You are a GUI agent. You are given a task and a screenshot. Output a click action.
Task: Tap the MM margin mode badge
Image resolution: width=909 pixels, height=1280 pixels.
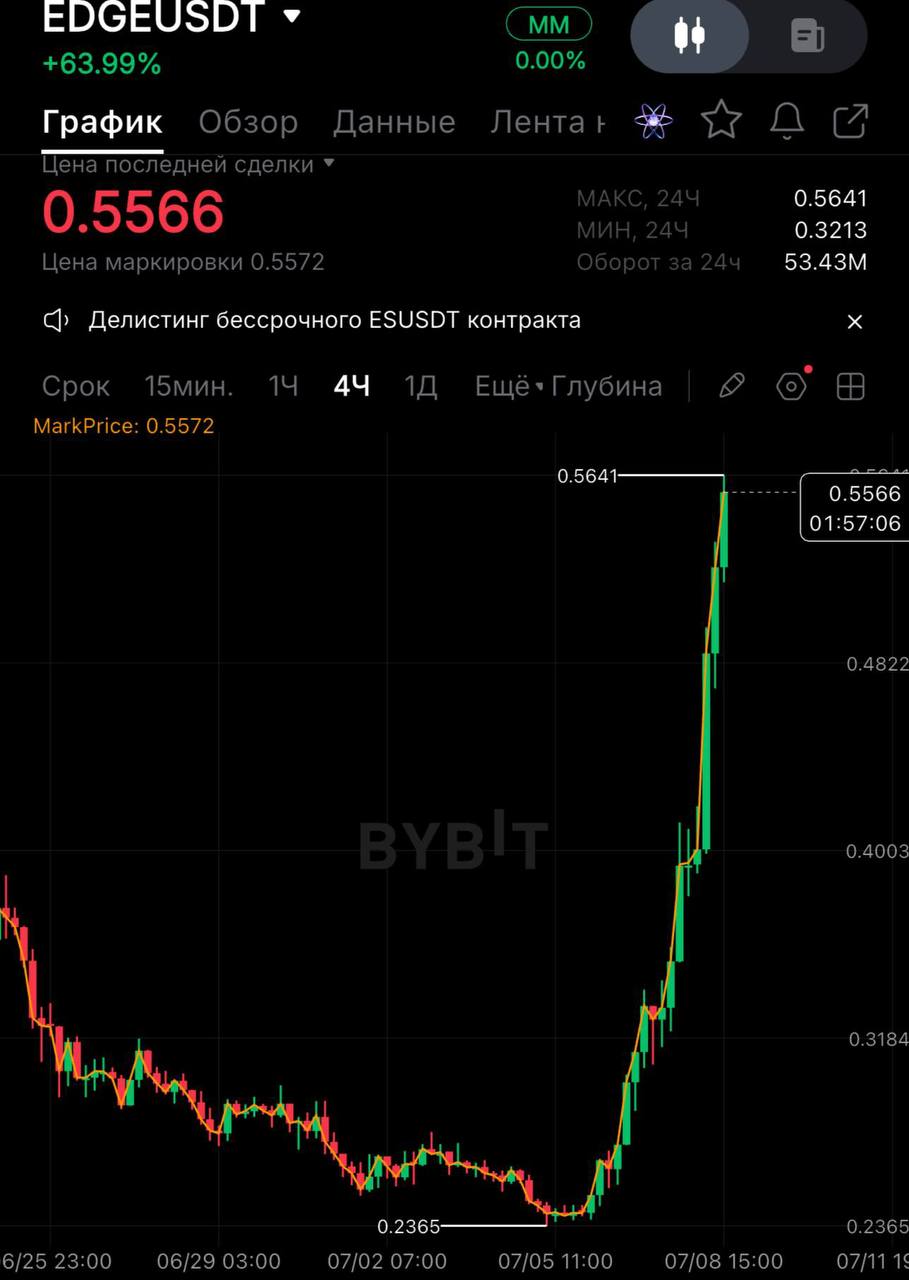(x=548, y=24)
